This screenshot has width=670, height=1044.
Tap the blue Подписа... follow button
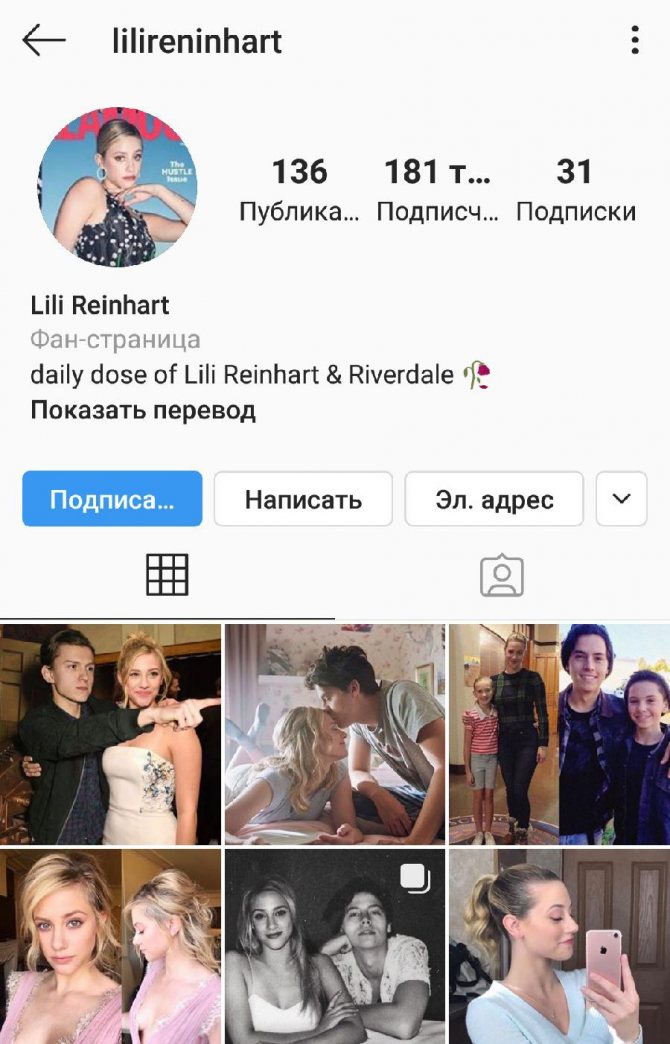(112, 499)
